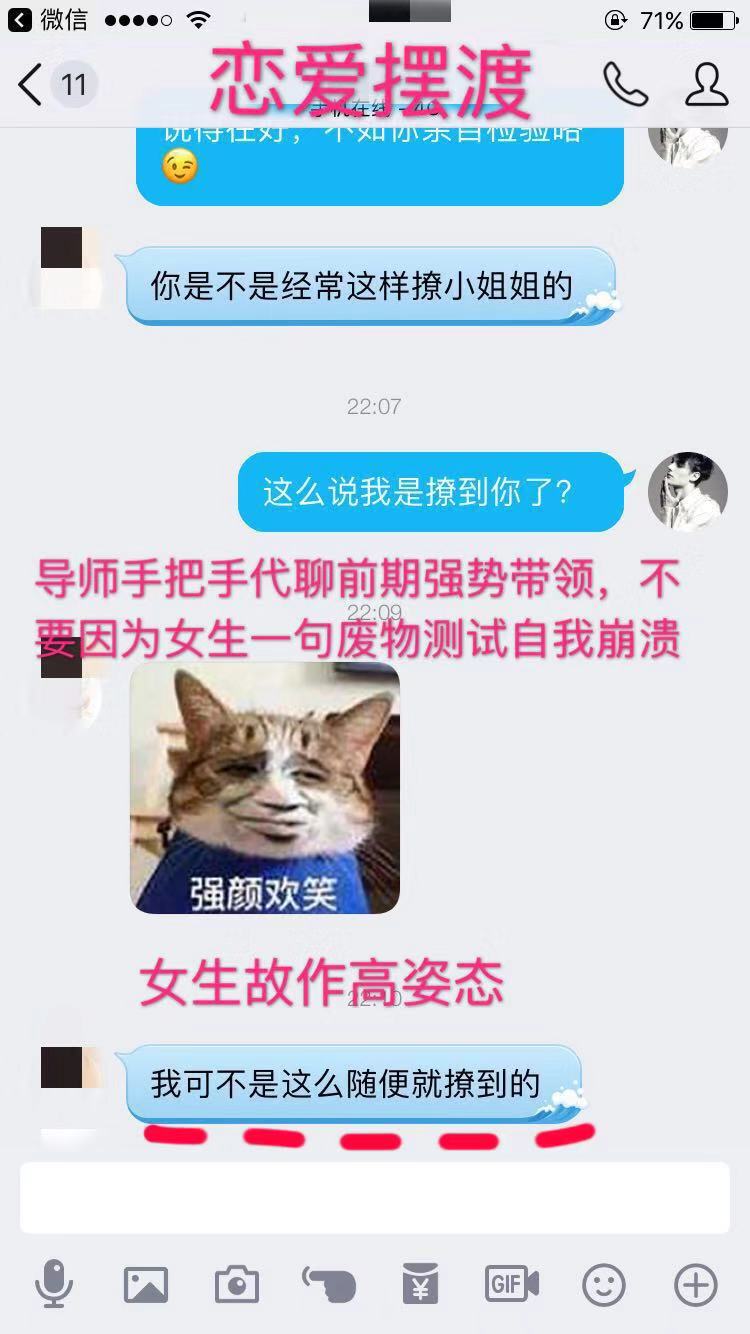This screenshot has height=1334, width=750.
Task: Open the camera to take a photo
Action: pyautogui.click(x=237, y=1284)
